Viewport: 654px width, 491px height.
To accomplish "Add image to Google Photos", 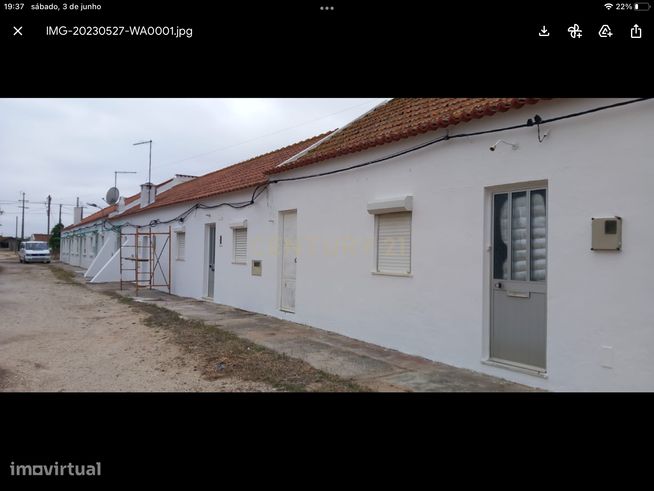I will [575, 31].
